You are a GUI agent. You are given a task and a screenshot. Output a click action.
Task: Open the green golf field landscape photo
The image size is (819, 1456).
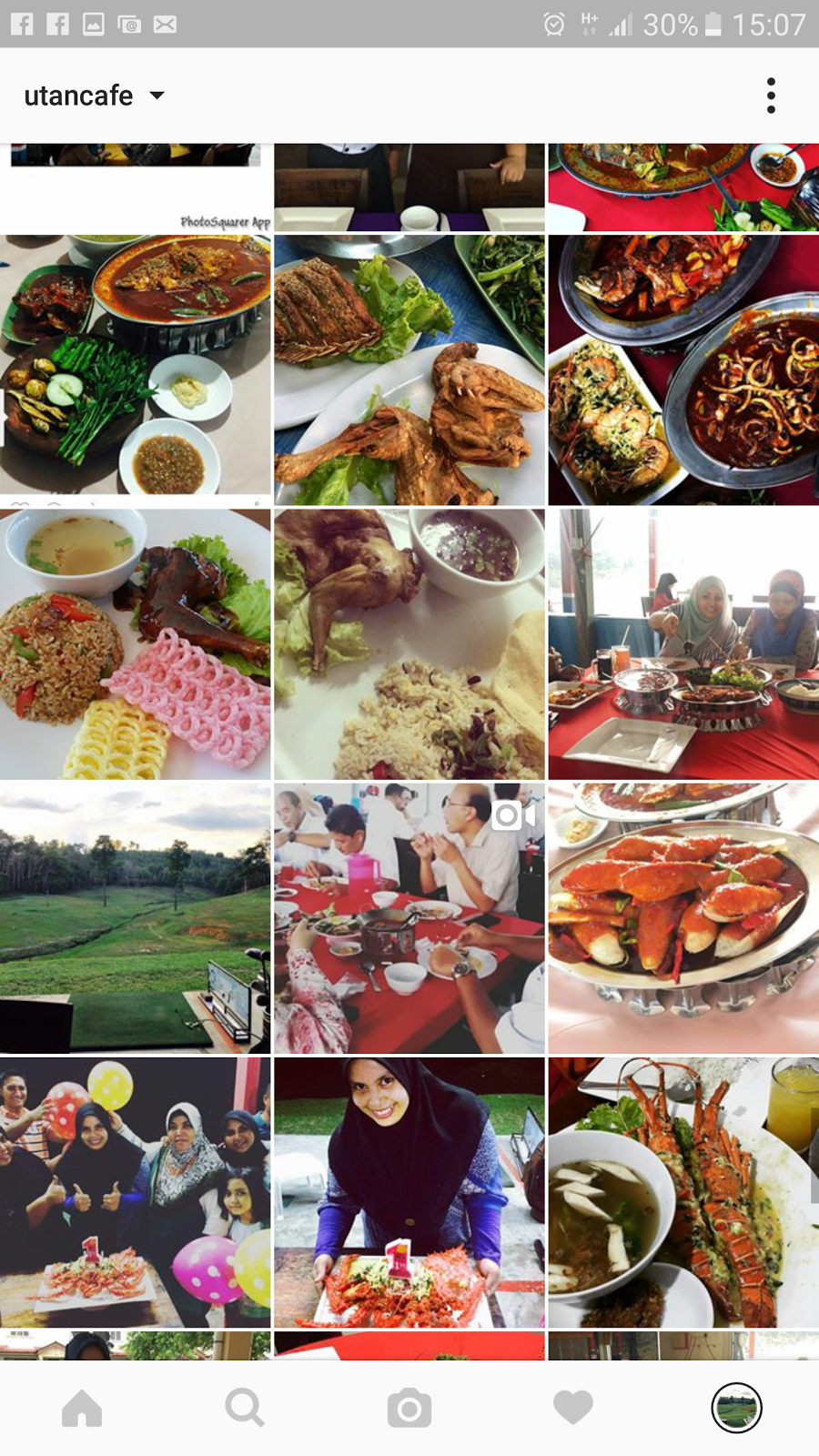[x=136, y=918]
